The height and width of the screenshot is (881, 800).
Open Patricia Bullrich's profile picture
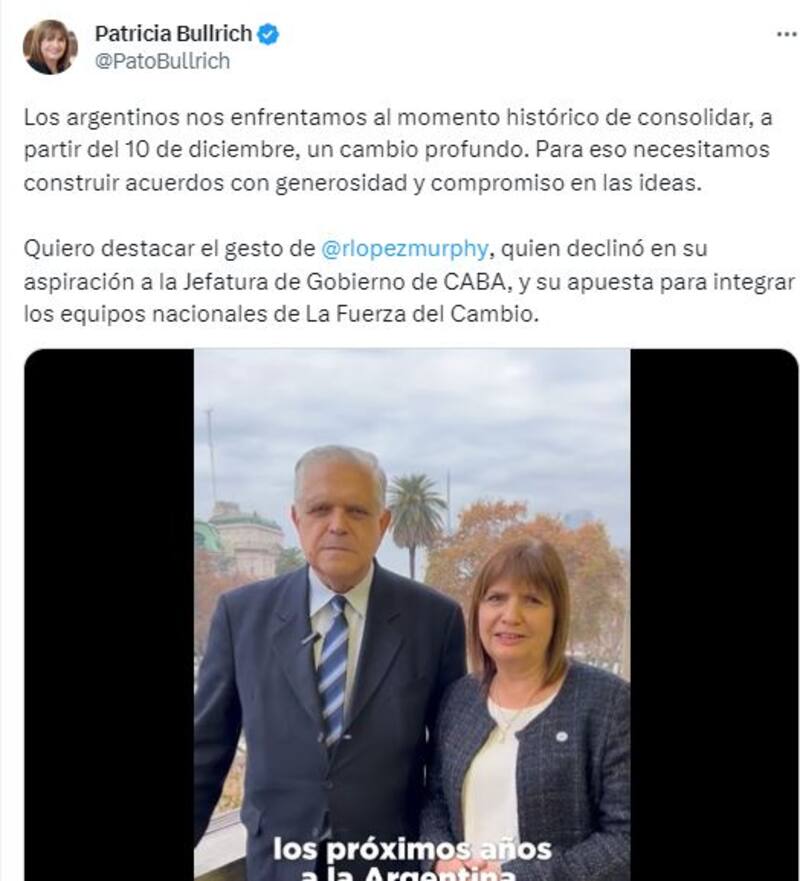[x=49, y=47]
